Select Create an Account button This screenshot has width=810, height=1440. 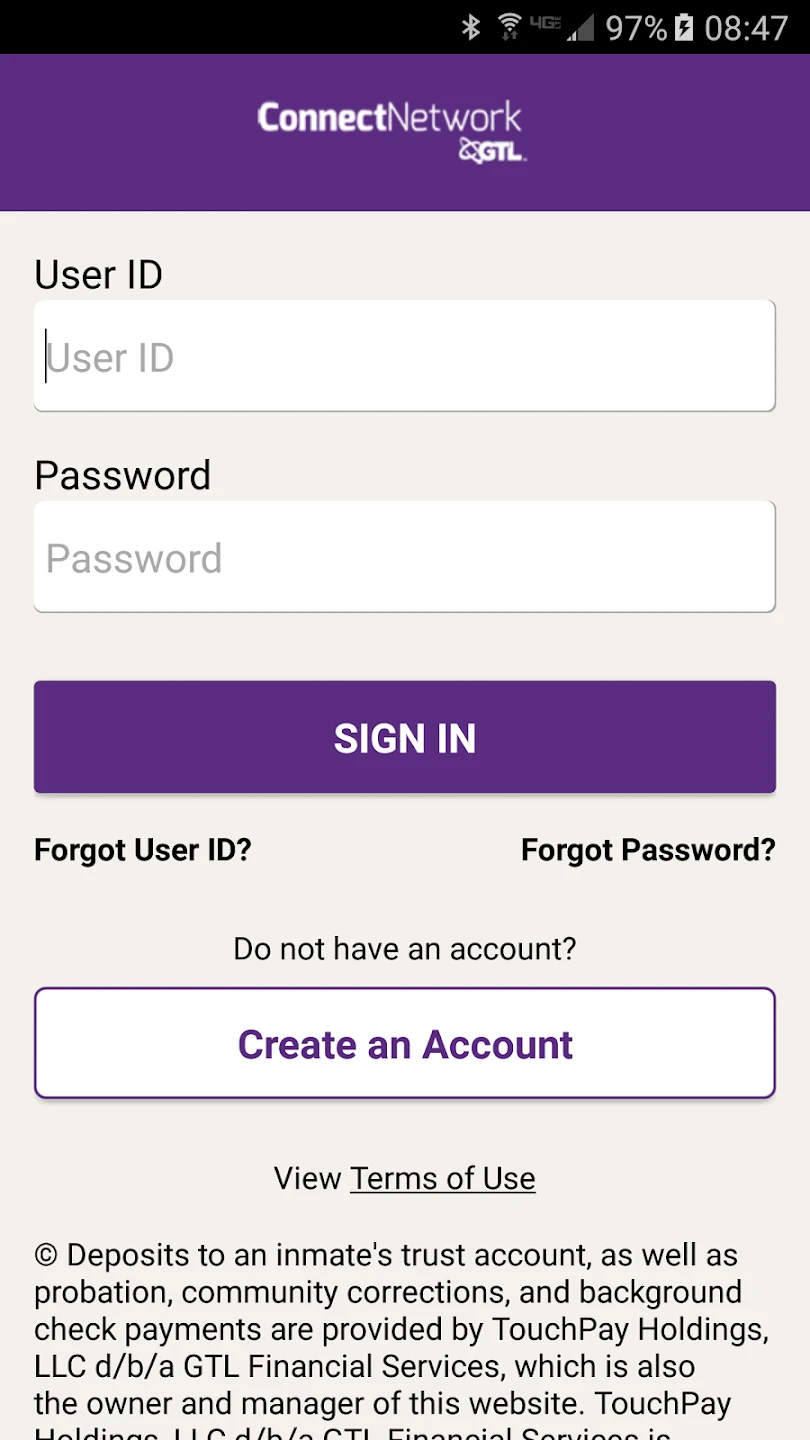(404, 1044)
